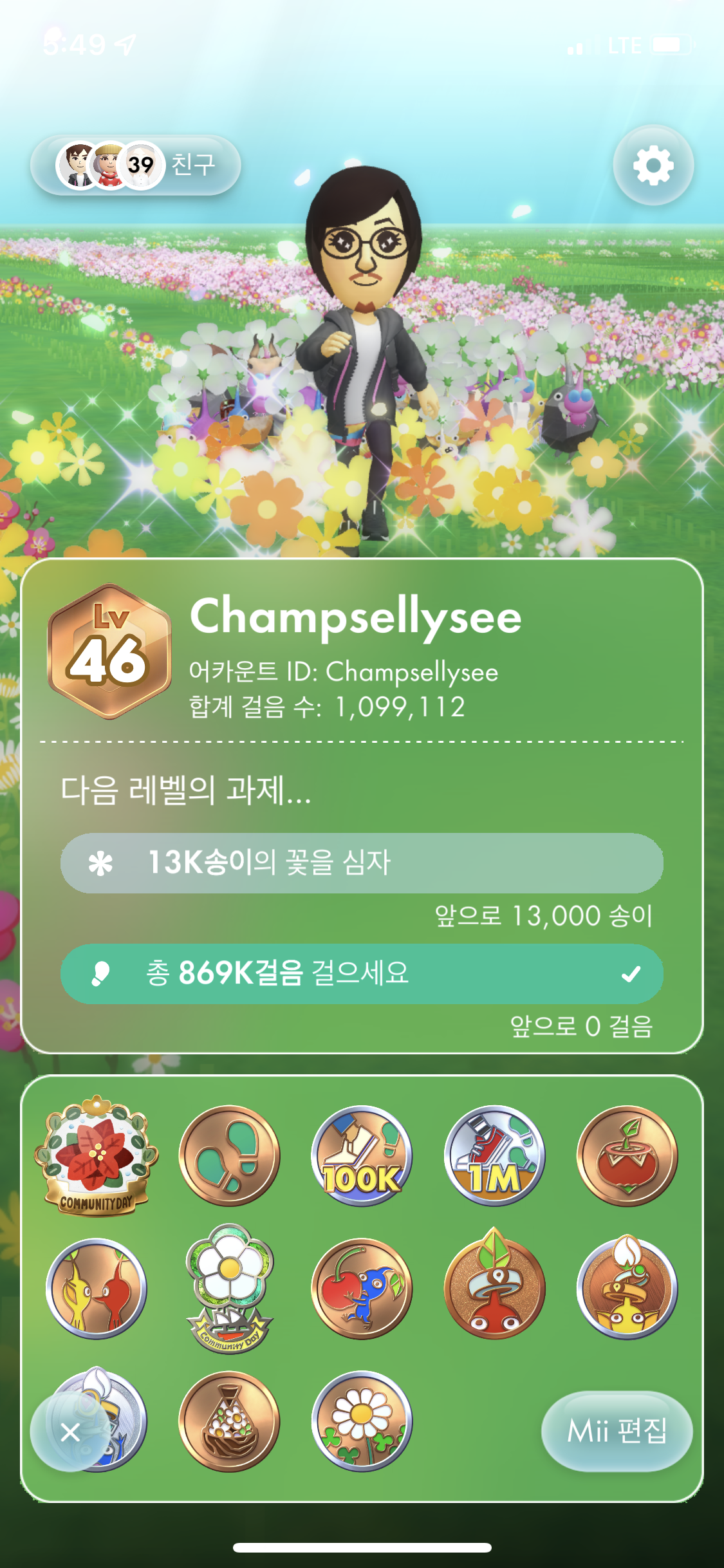724x1568 pixels.
Task: Tap the Mii 편집 edit button
Action: coord(617,1431)
